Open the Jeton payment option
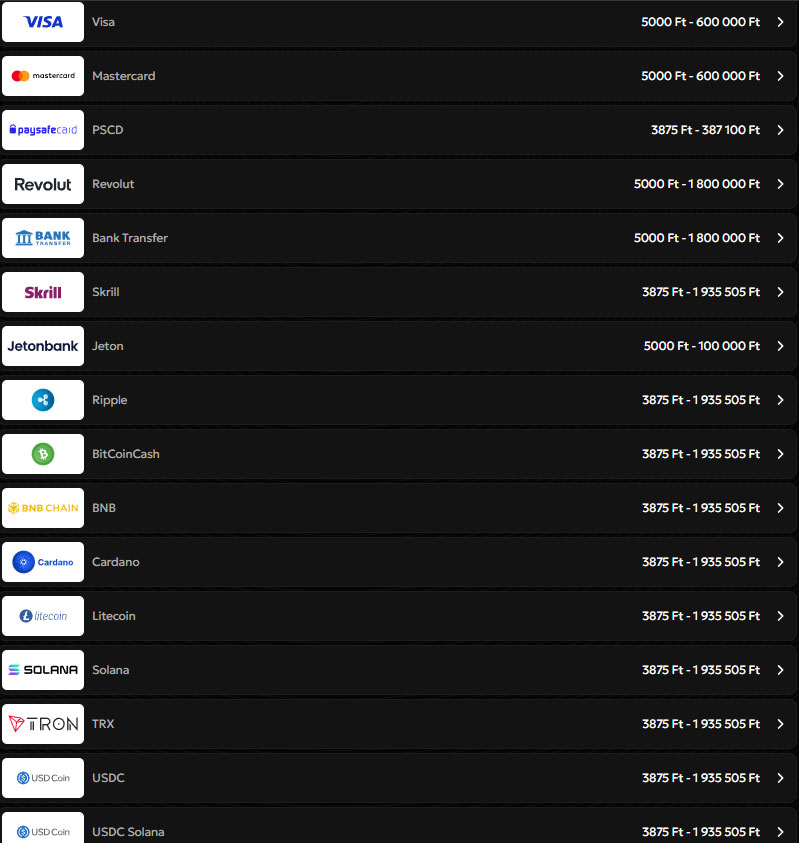This screenshot has width=799, height=843. (x=400, y=346)
